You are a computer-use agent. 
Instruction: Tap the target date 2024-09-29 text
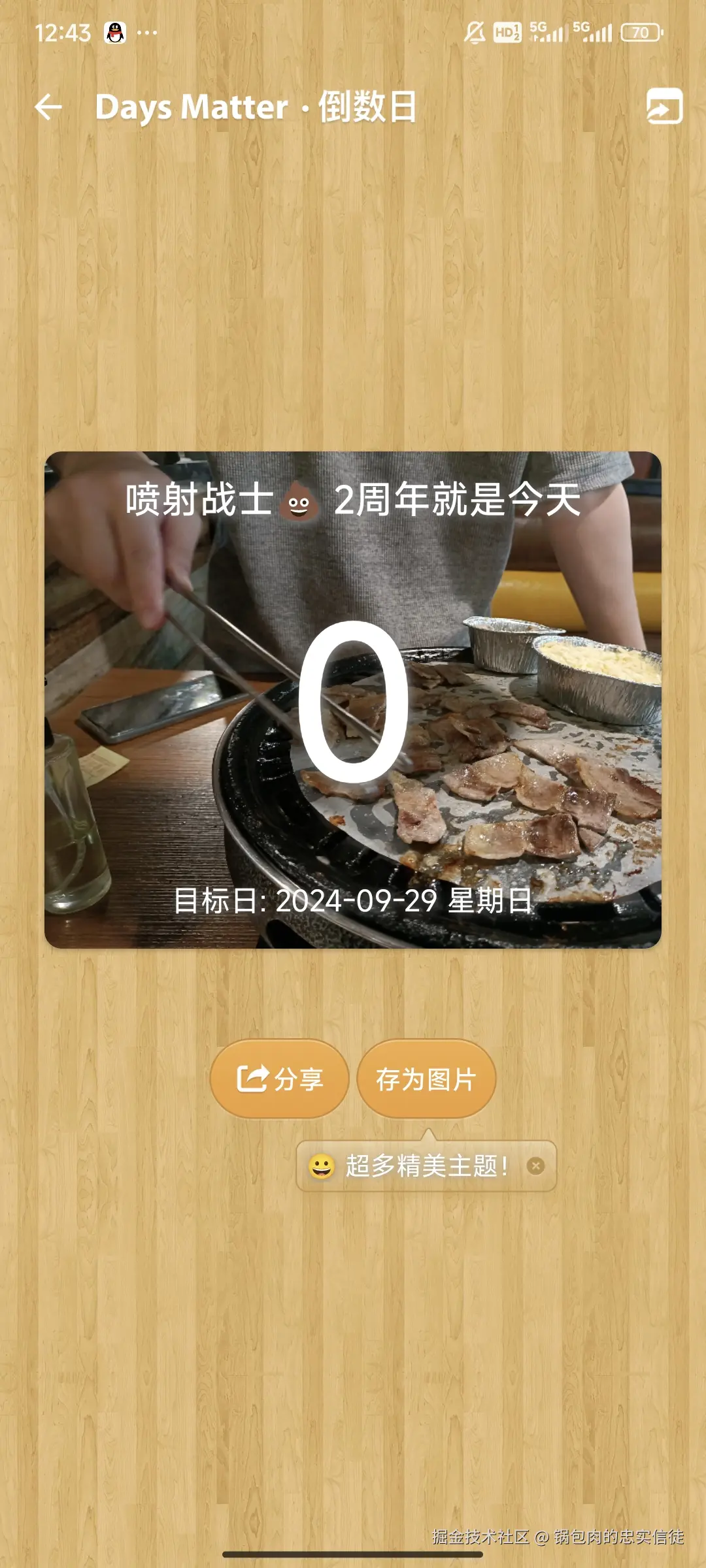[353, 902]
